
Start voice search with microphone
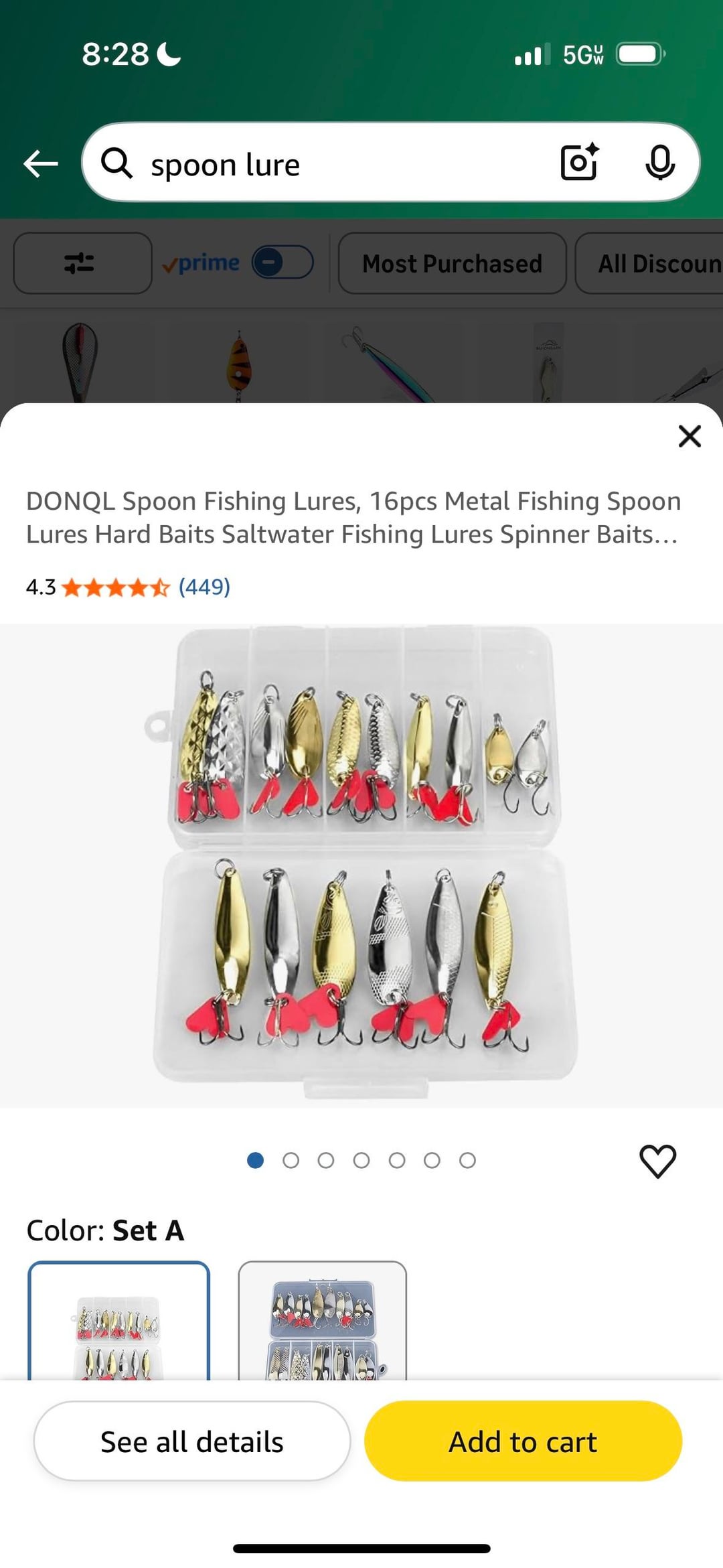(659, 163)
